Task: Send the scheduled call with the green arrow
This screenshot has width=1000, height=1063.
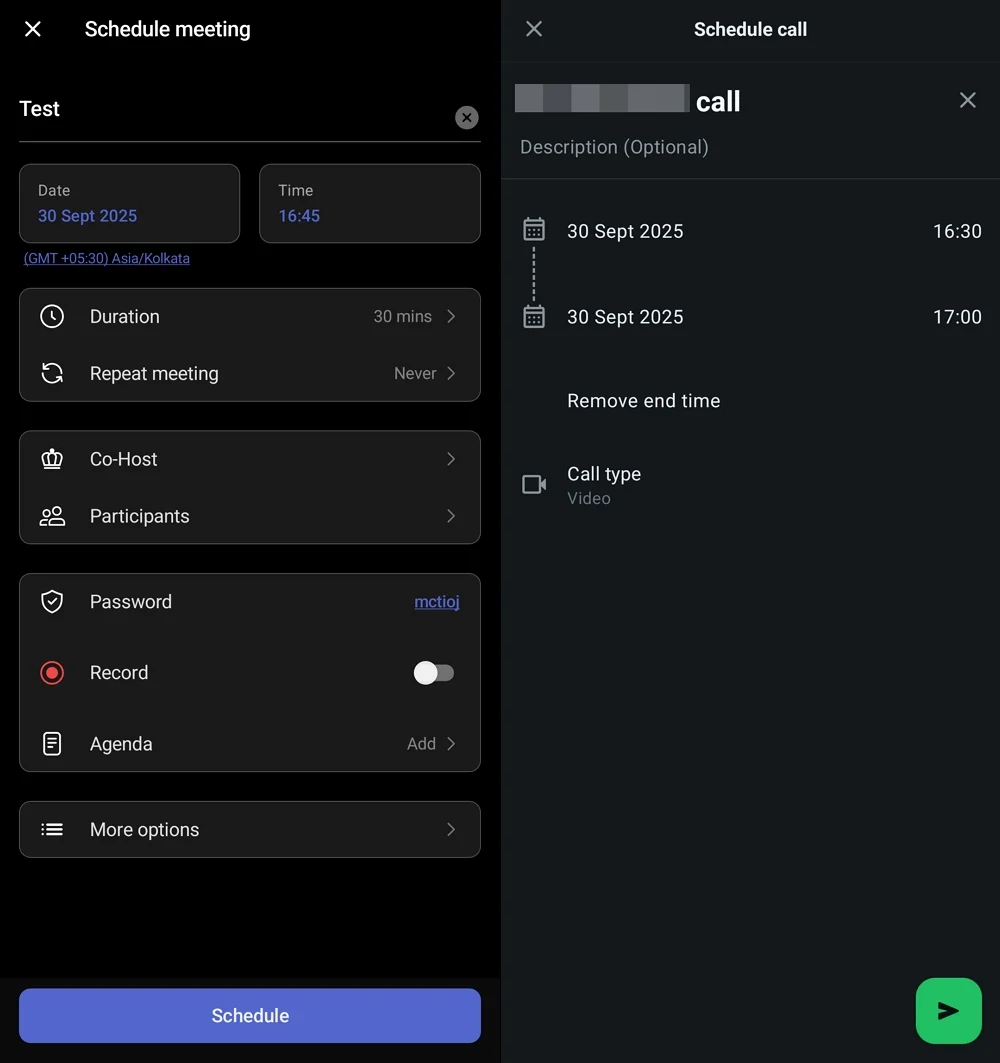Action: pos(948,1011)
